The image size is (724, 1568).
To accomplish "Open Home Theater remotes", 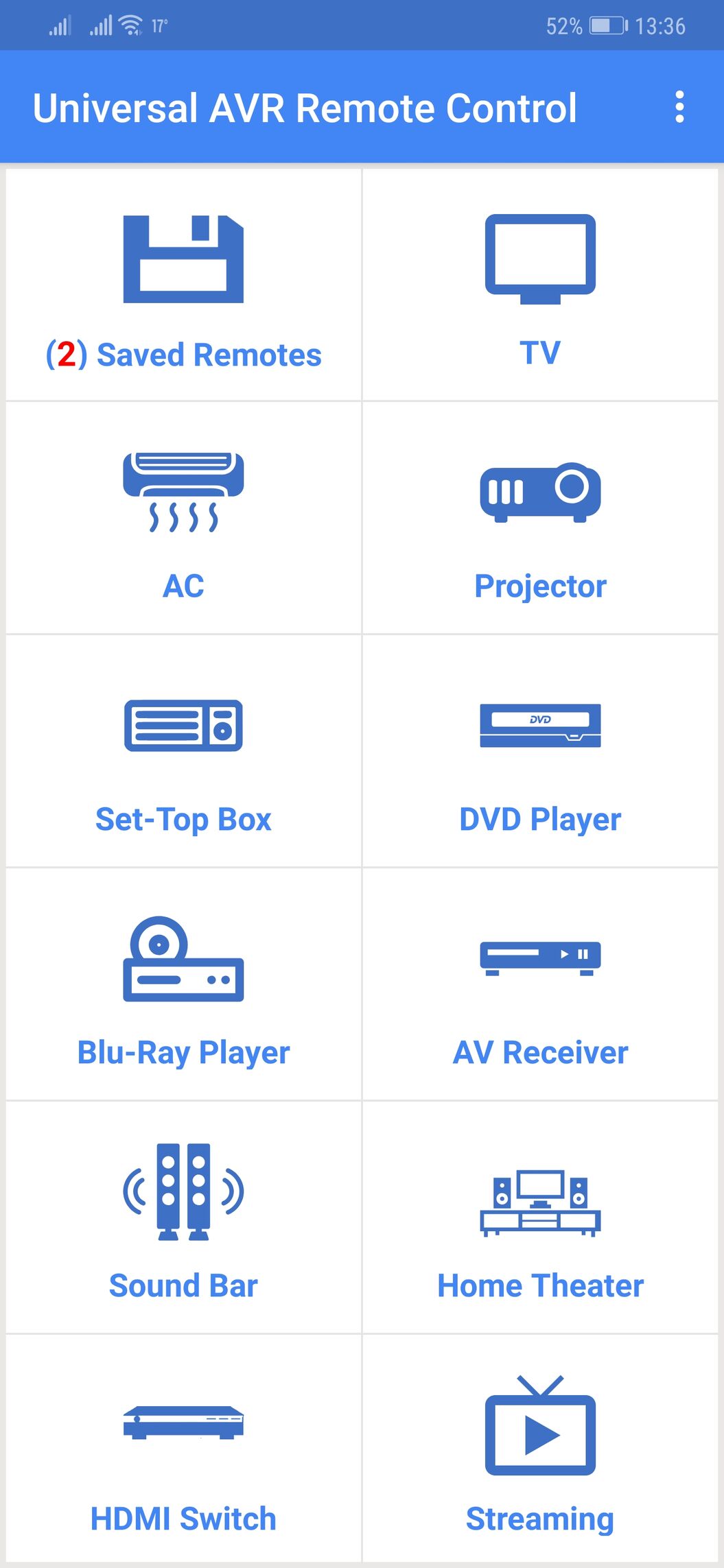I will [540, 1217].
